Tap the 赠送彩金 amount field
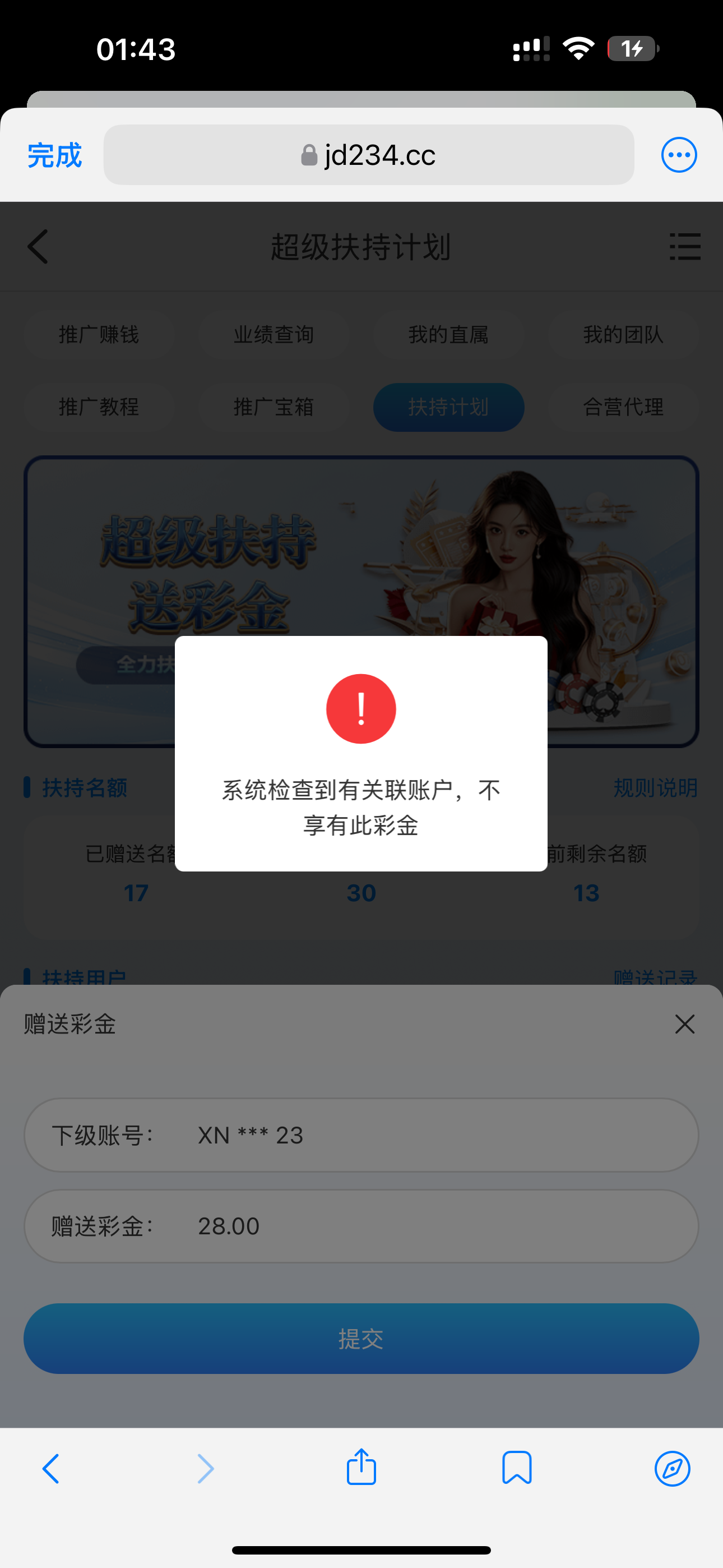The height and width of the screenshot is (1568, 723). pyautogui.click(x=361, y=1226)
